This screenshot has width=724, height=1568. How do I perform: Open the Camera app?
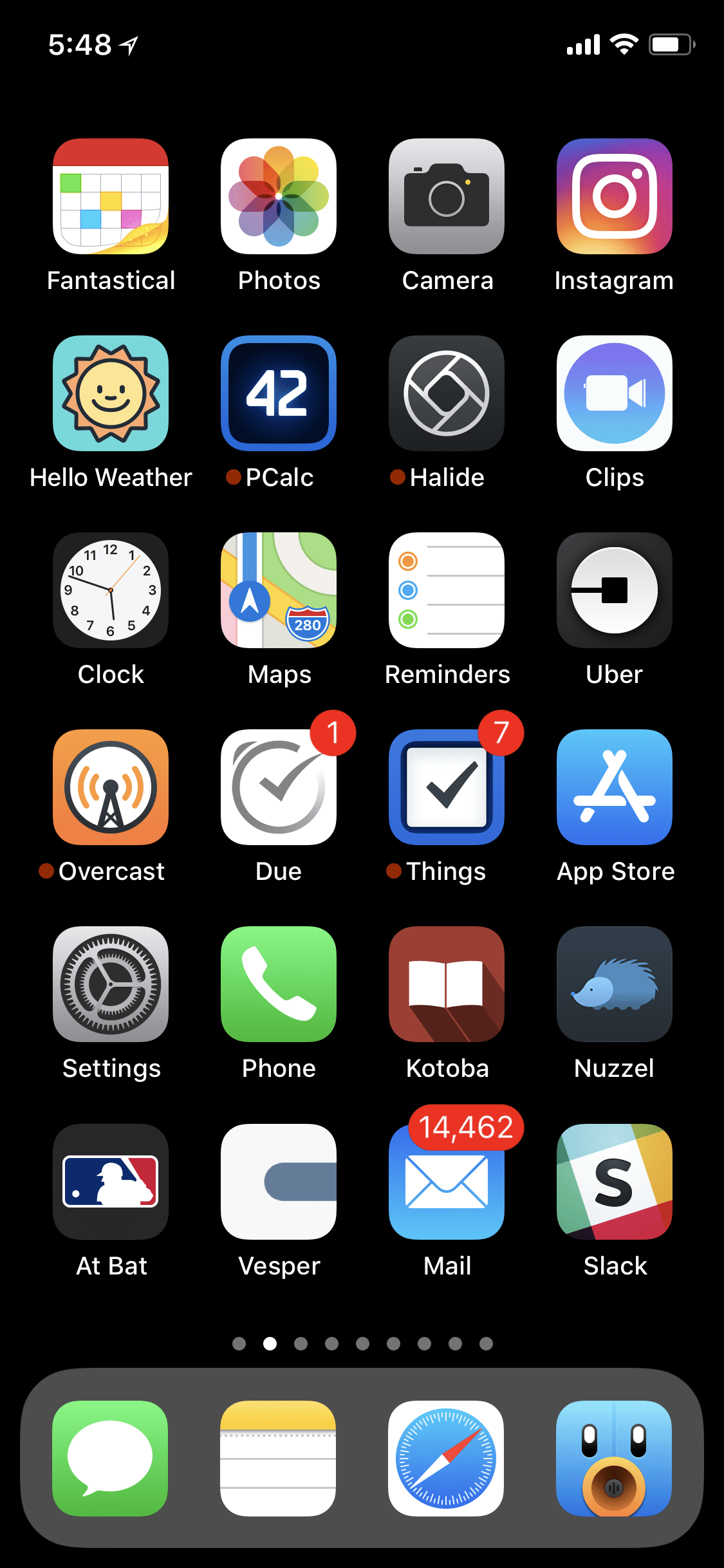click(447, 196)
